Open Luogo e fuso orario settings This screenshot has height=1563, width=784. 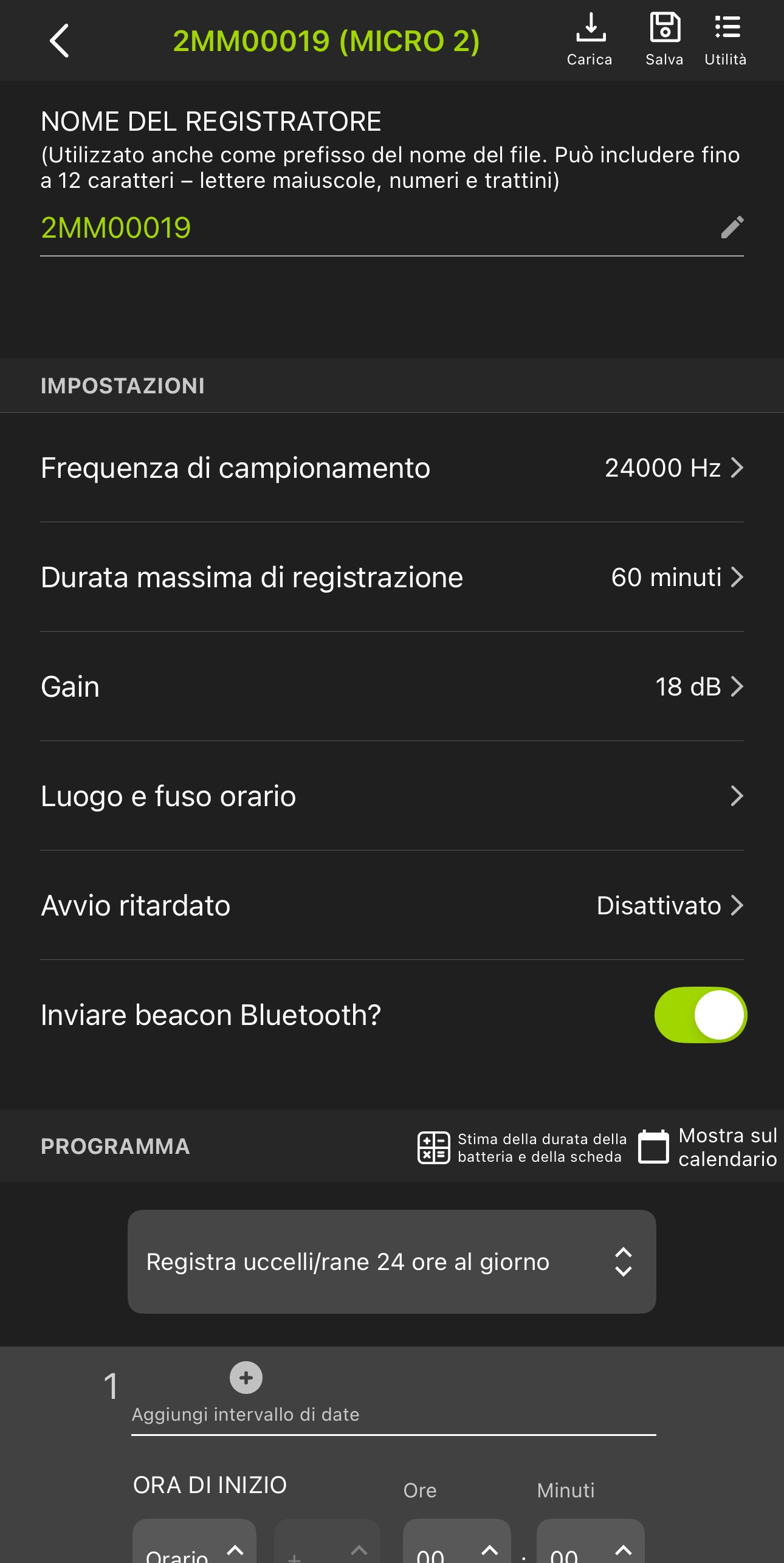[x=392, y=796]
